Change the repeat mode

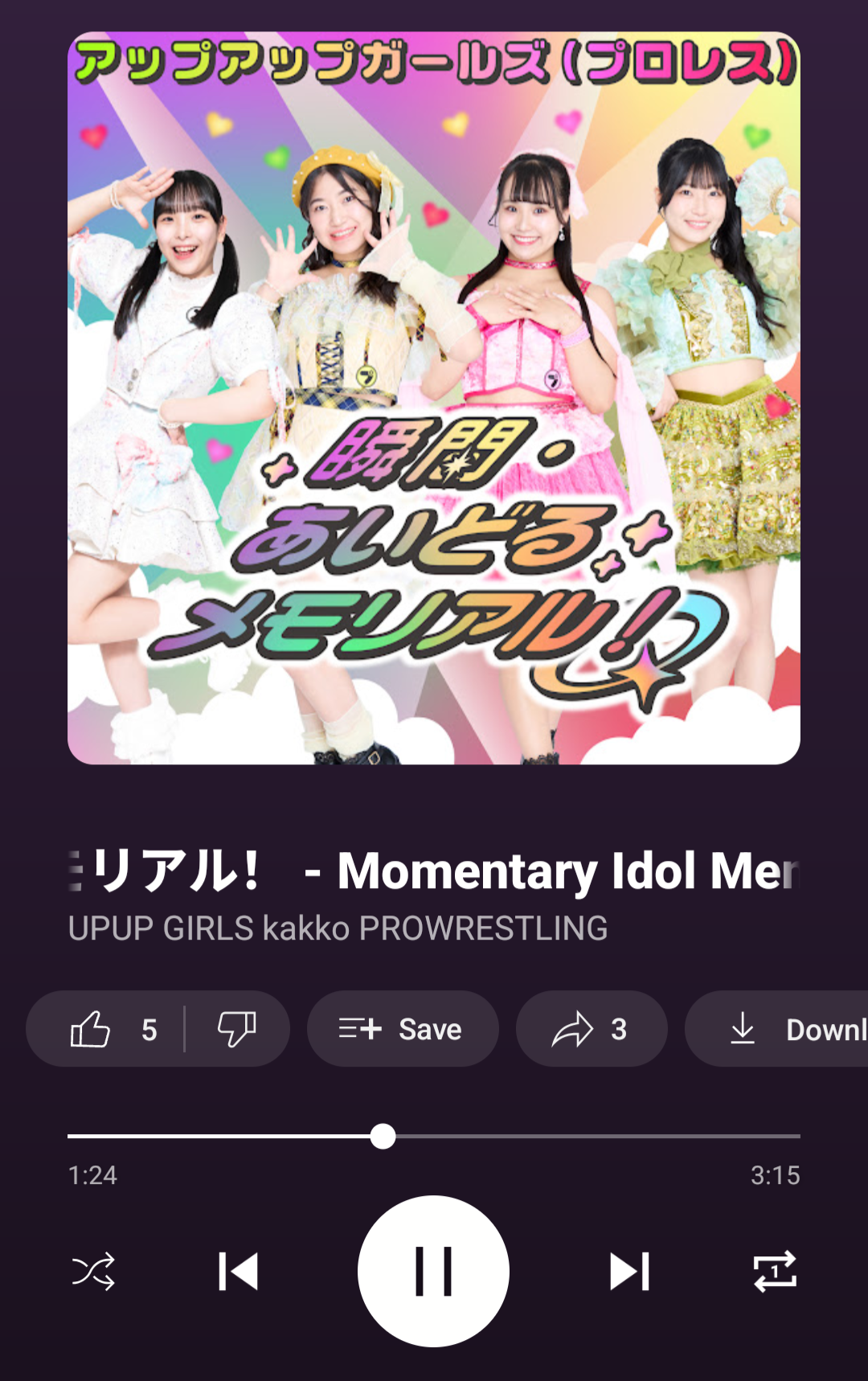(x=775, y=1272)
